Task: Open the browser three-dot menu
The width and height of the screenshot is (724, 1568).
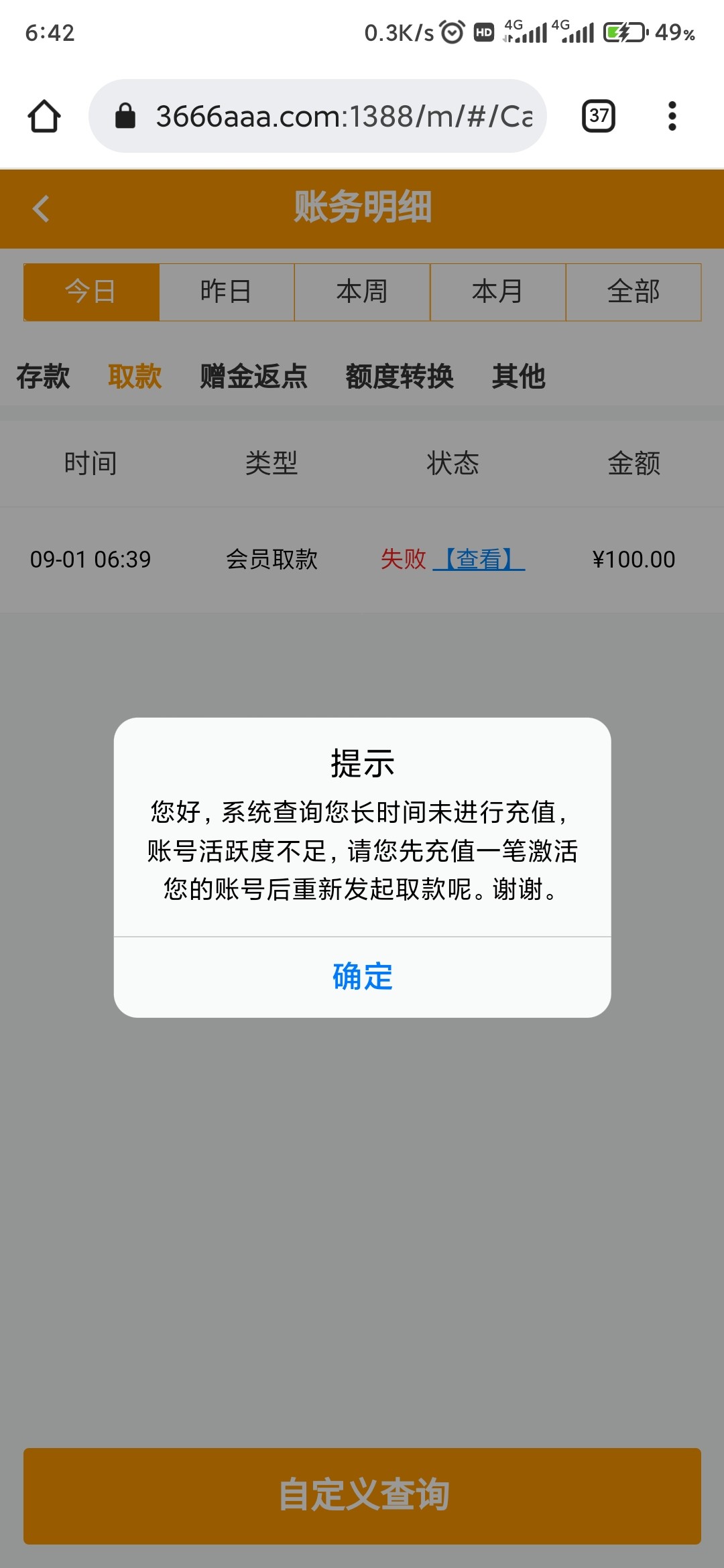Action: (672, 115)
